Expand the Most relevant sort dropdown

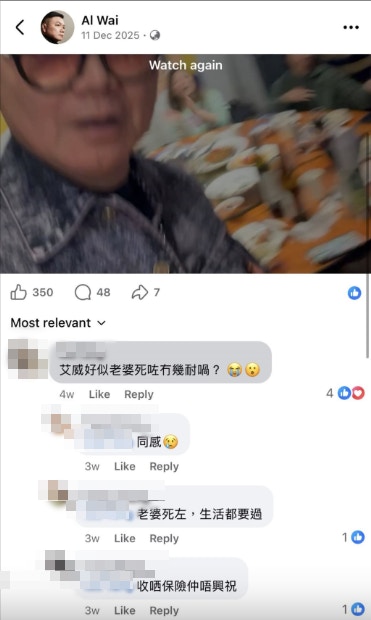[x=58, y=323]
